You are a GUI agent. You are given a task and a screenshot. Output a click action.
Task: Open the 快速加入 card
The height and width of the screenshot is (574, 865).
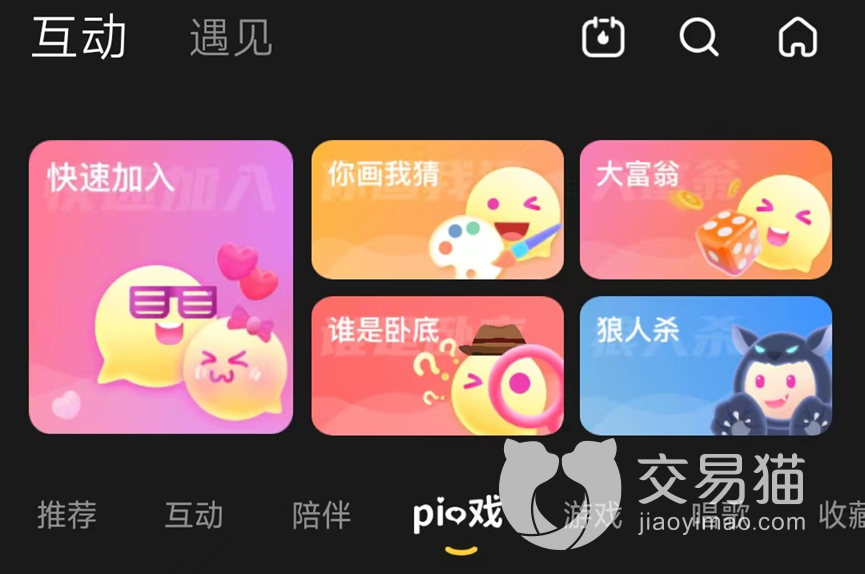pos(161,287)
